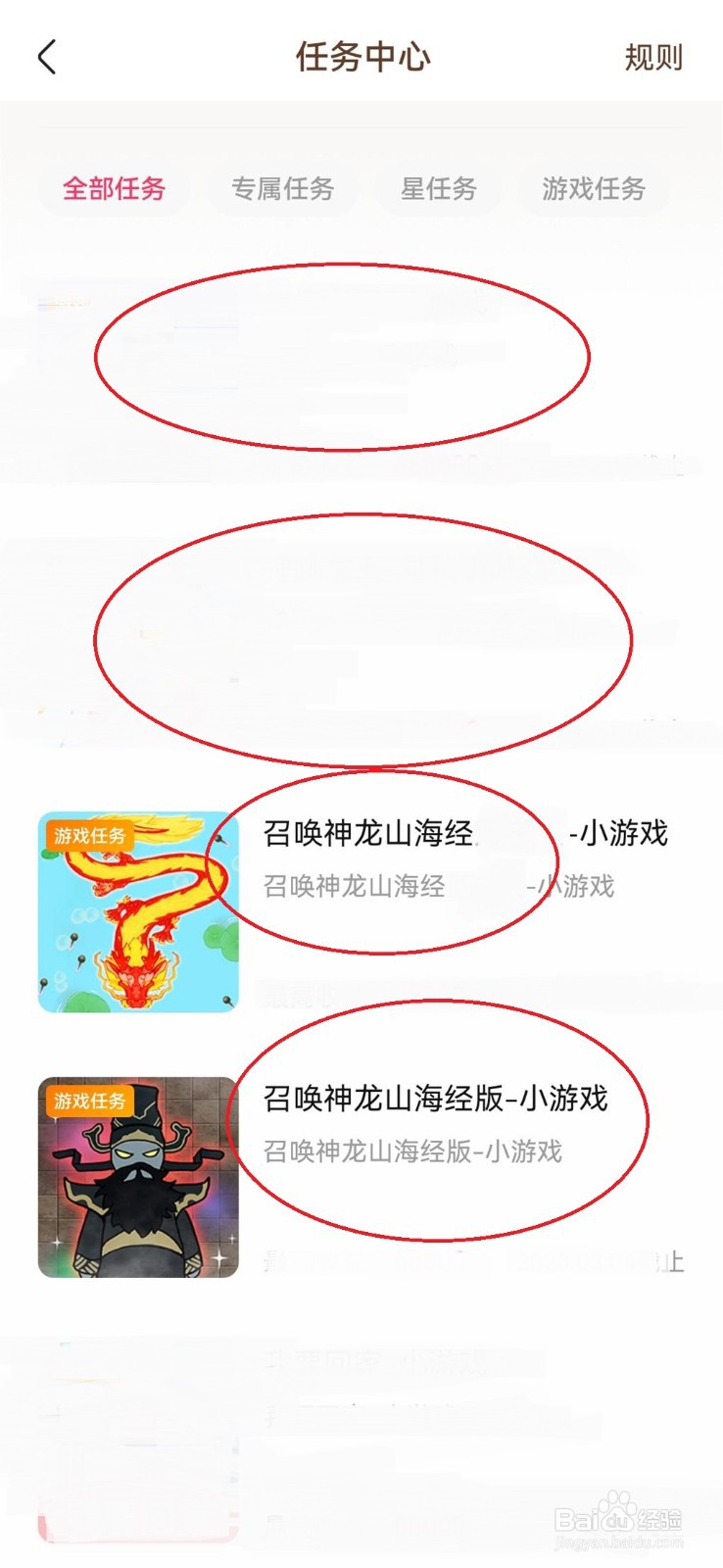Screen dimensions: 723x1568
Task: Switch to the 专属任务 tab
Action: [x=283, y=188]
